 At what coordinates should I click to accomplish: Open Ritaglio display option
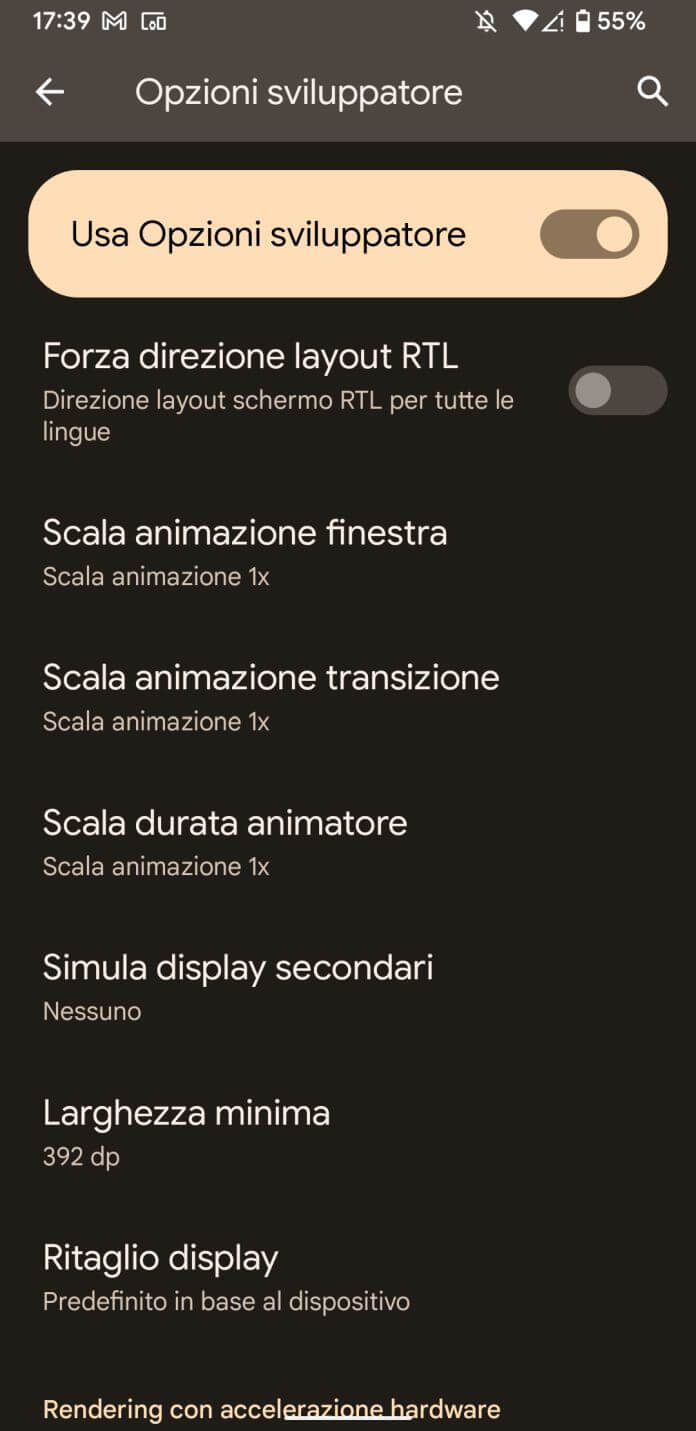tap(348, 1277)
